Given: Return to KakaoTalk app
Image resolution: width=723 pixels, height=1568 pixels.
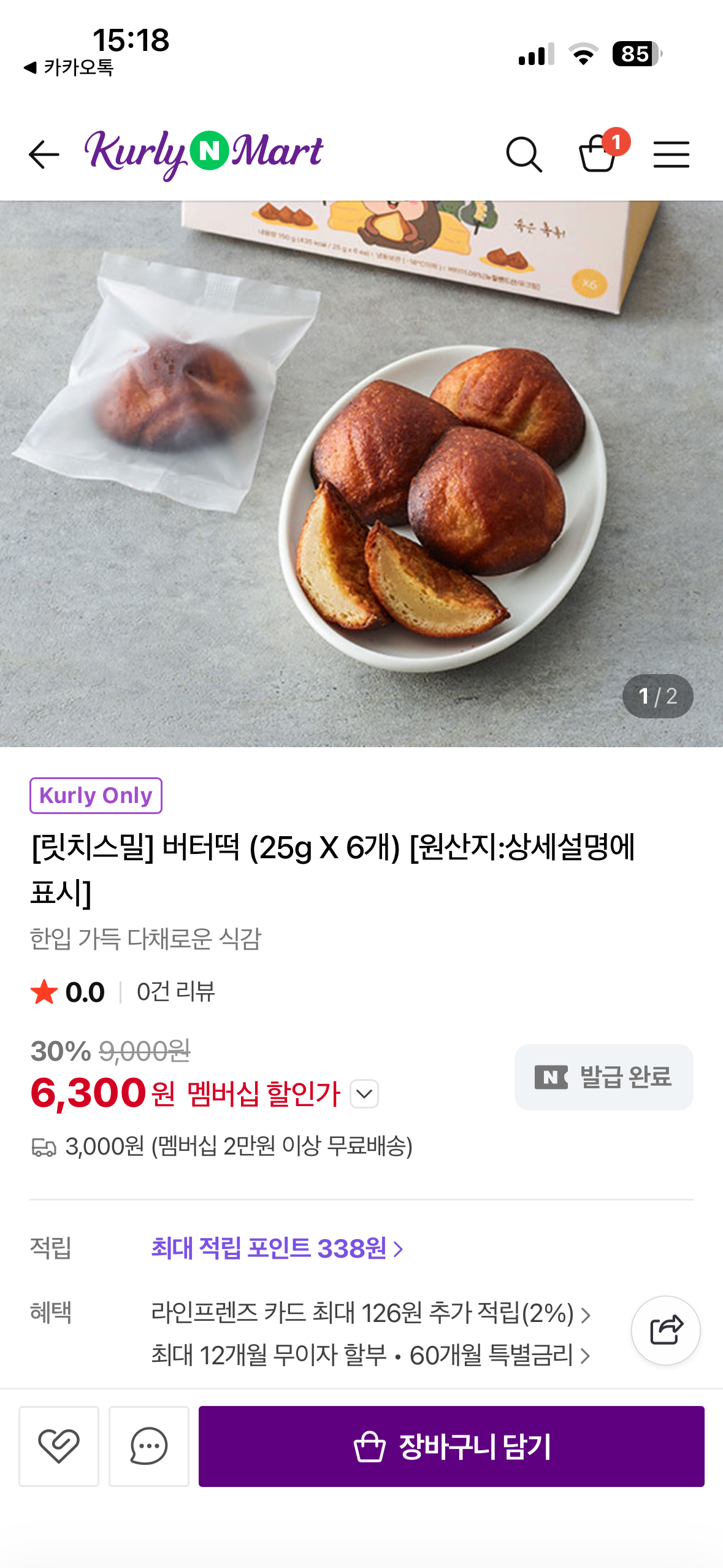Looking at the screenshot, I should pyautogui.click(x=69, y=67).
